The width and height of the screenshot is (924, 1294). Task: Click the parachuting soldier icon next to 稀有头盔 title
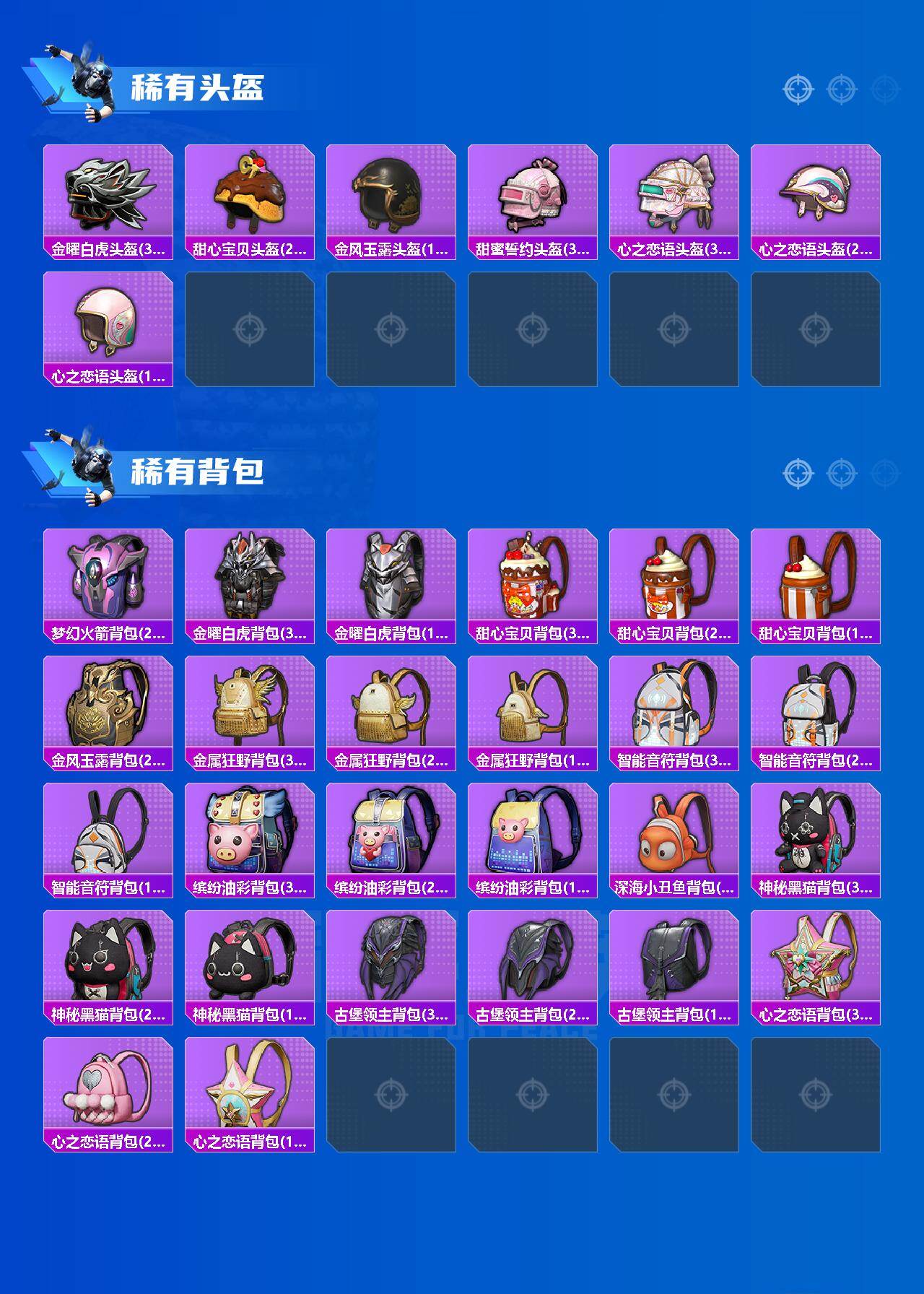tap(78, 79)
